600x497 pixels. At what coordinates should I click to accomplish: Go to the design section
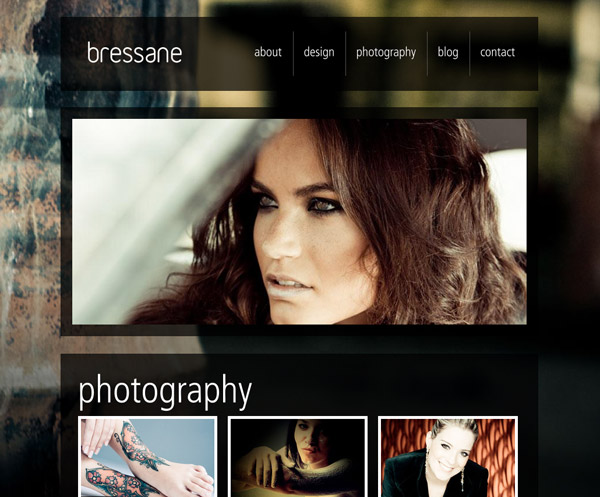coord(319,52)
